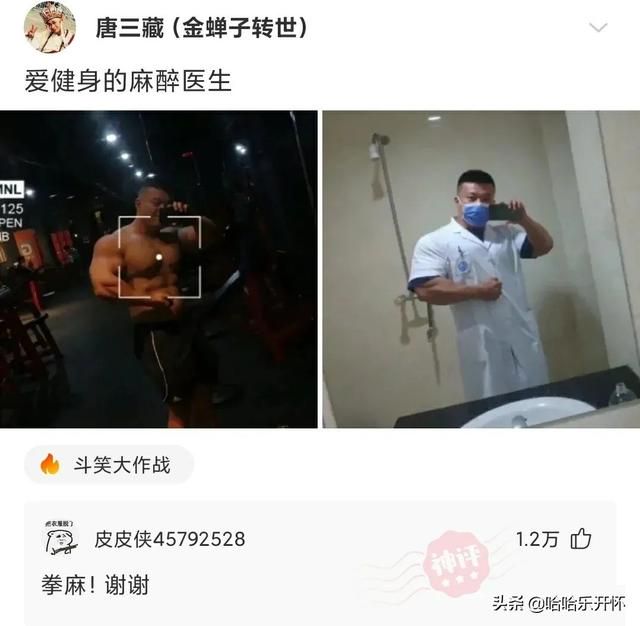Open the 斗笑大作战 topic chip
Screen dimensions: 640x626
[x=108, y=464]
